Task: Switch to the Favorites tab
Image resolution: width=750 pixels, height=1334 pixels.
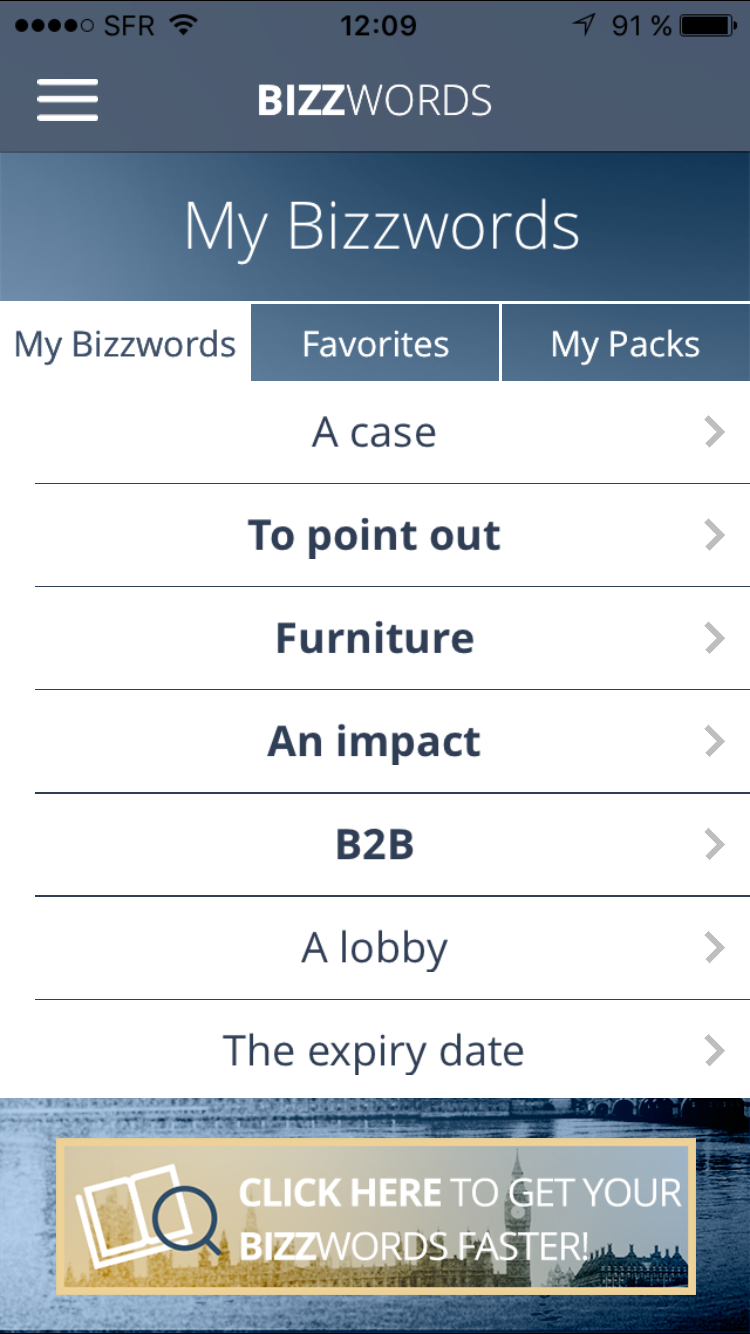Action: [374, 343]
